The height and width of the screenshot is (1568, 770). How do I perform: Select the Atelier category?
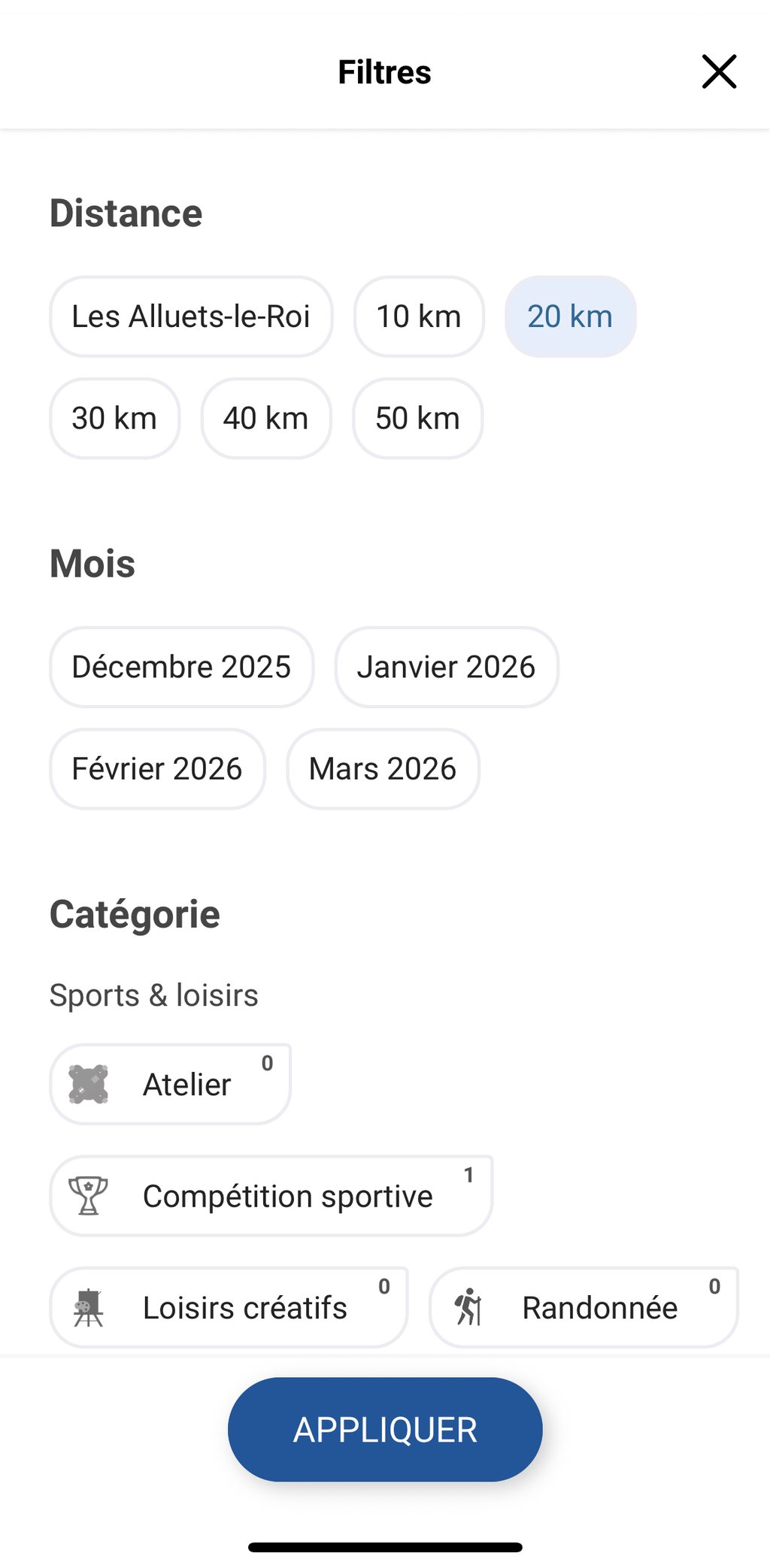pyautogui.click(x=170, y=1085)
